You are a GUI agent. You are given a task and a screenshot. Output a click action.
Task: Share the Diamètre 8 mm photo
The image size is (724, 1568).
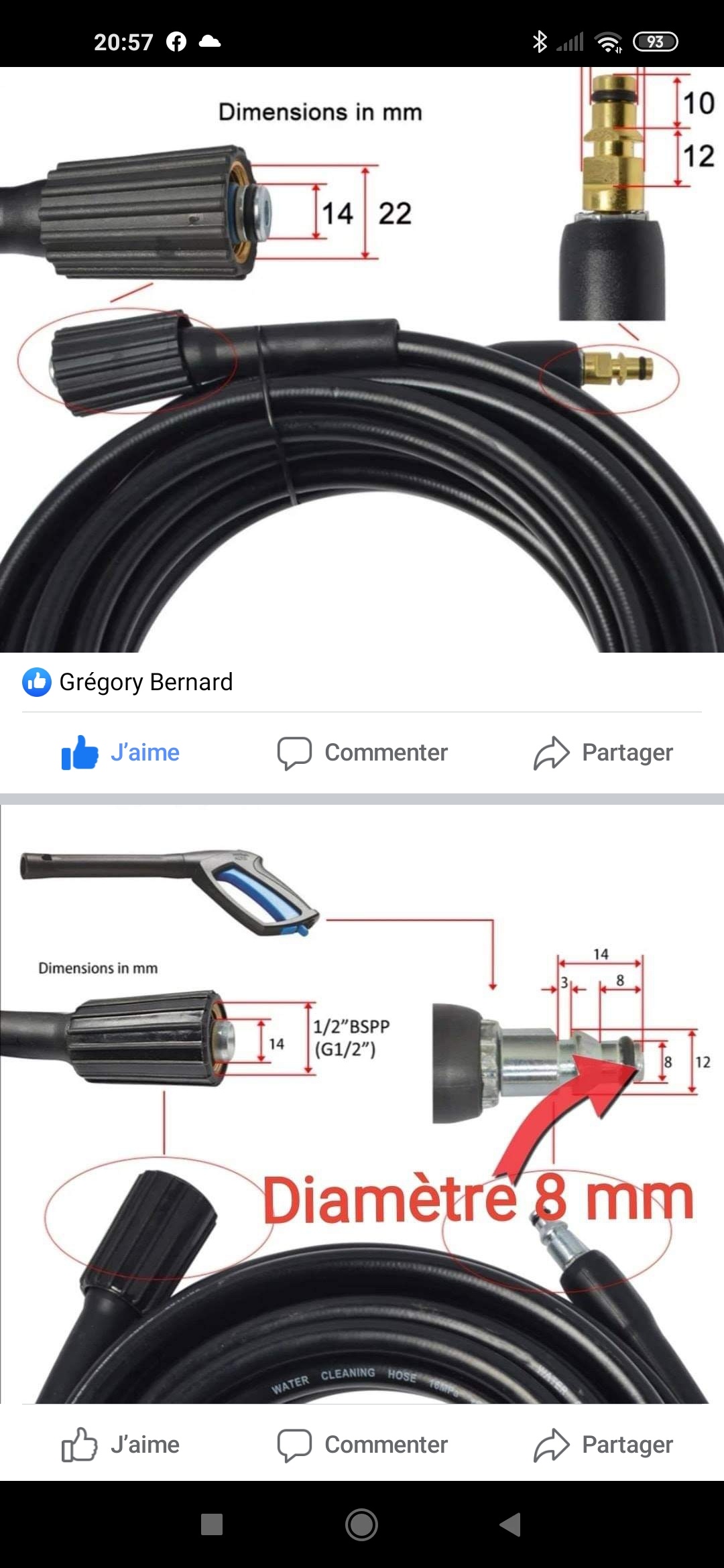(x=603, y=1445)
